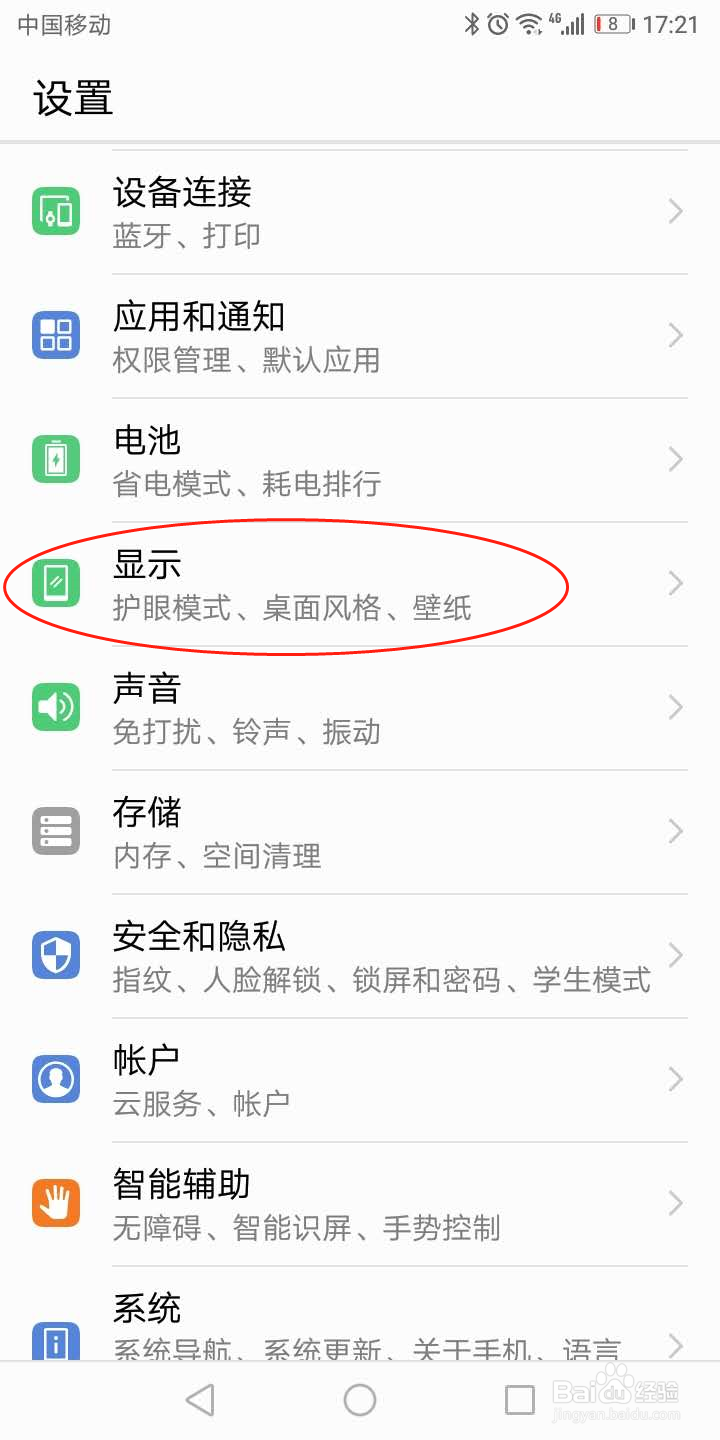Select the green battery icon for 电池
The width and height of the screenshot is (720, 1440).
[x=56, y=459]
